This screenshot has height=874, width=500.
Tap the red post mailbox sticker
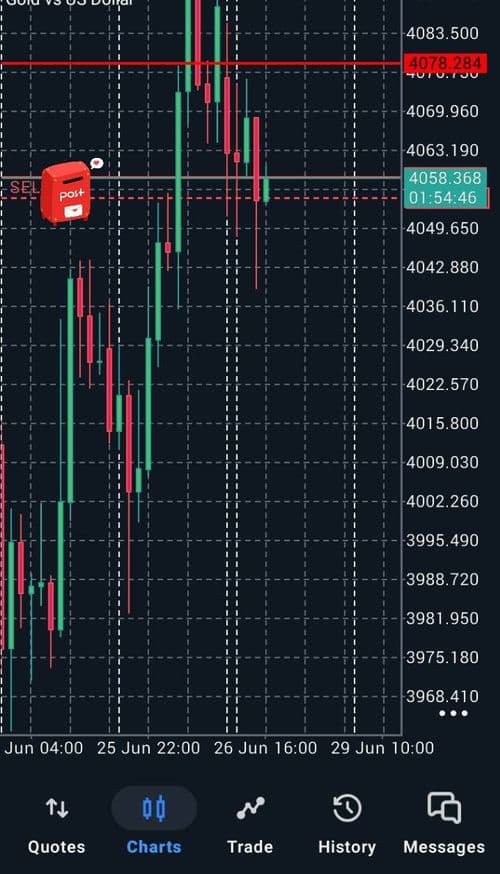coord(69,191)
